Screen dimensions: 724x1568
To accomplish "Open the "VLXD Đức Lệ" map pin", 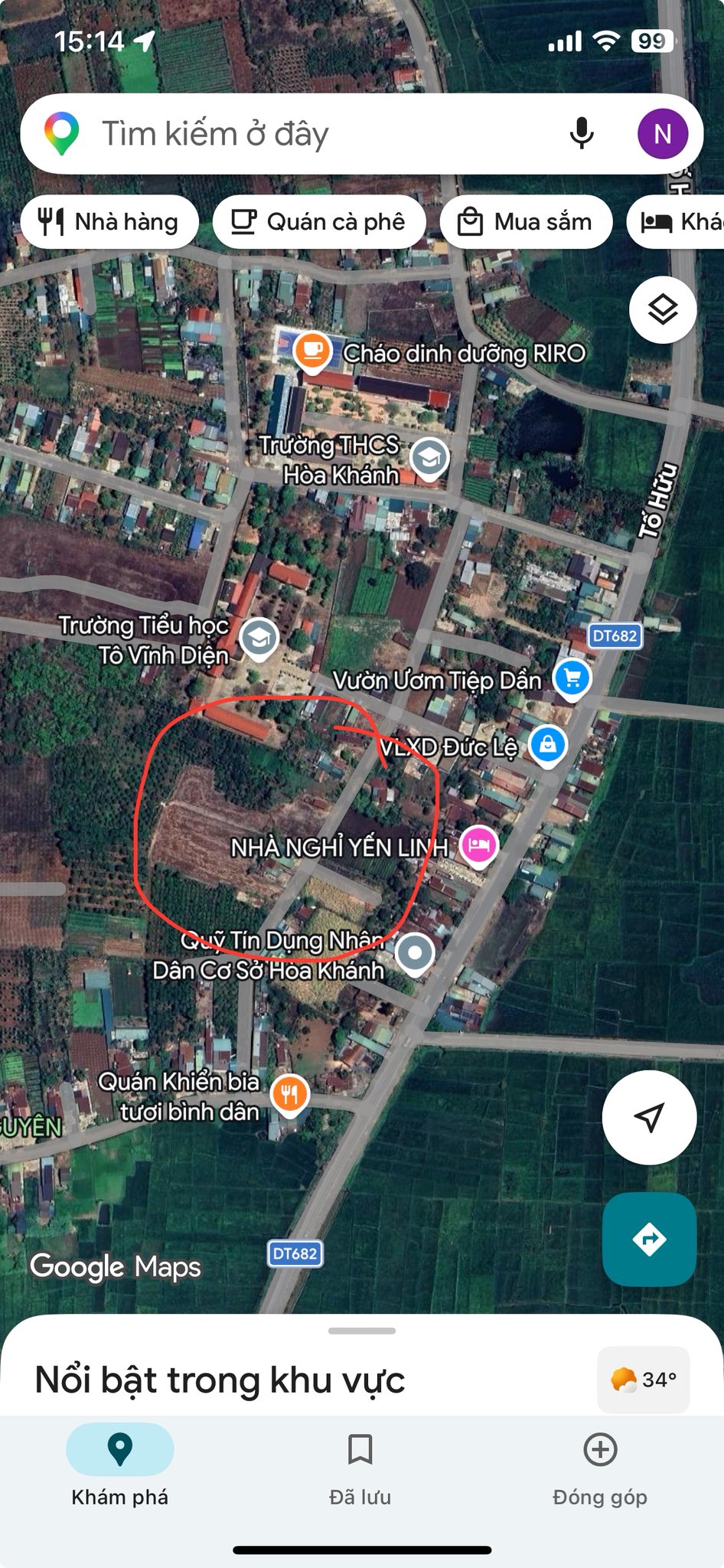I will pos(548,744).
